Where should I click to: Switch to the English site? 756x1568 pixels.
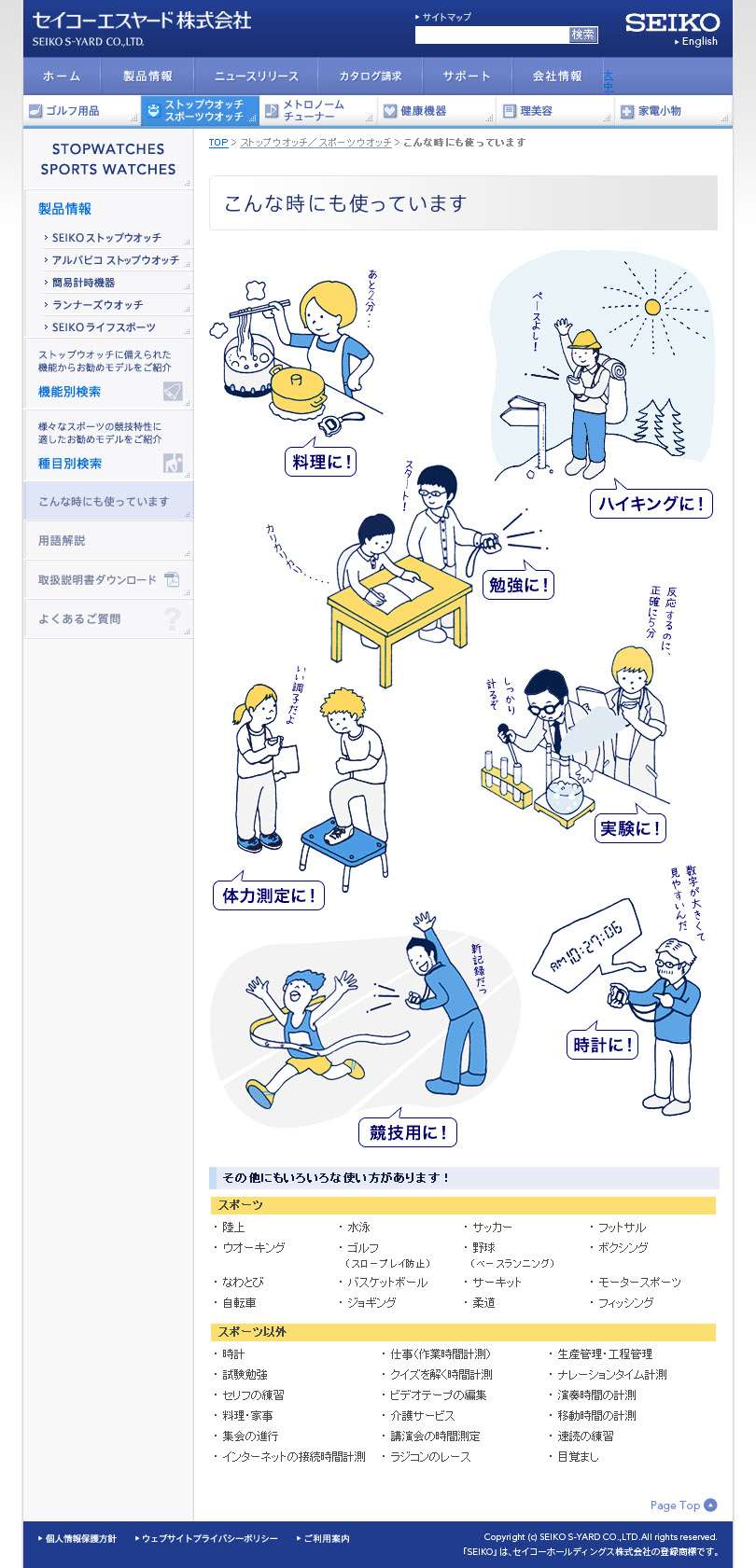click(x=698, y=42)
